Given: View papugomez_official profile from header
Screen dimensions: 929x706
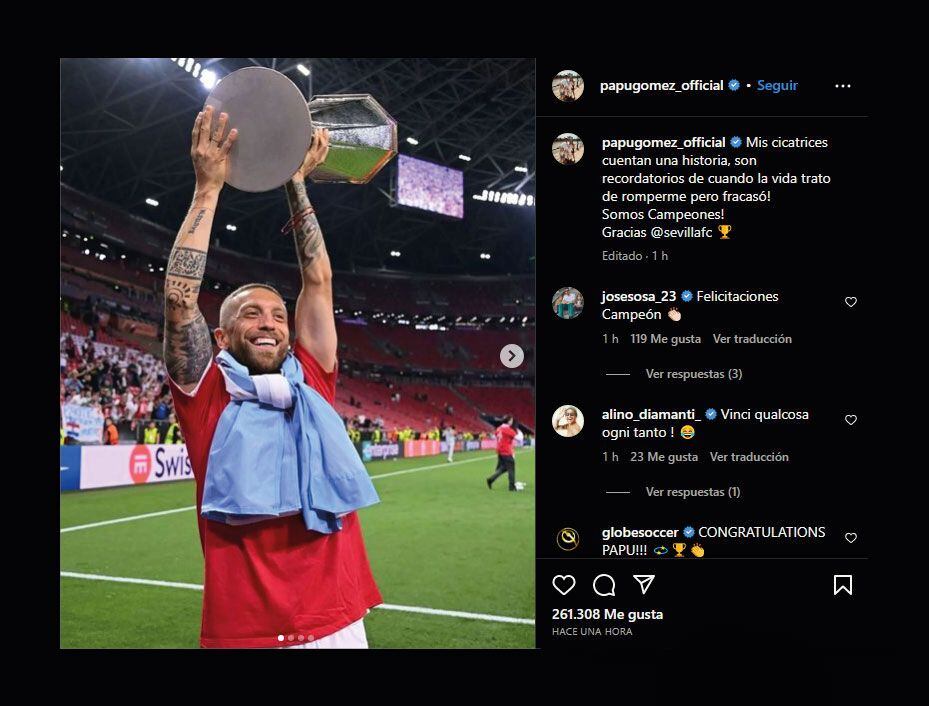Looking at the screenshot, I should tap(661, 86).
